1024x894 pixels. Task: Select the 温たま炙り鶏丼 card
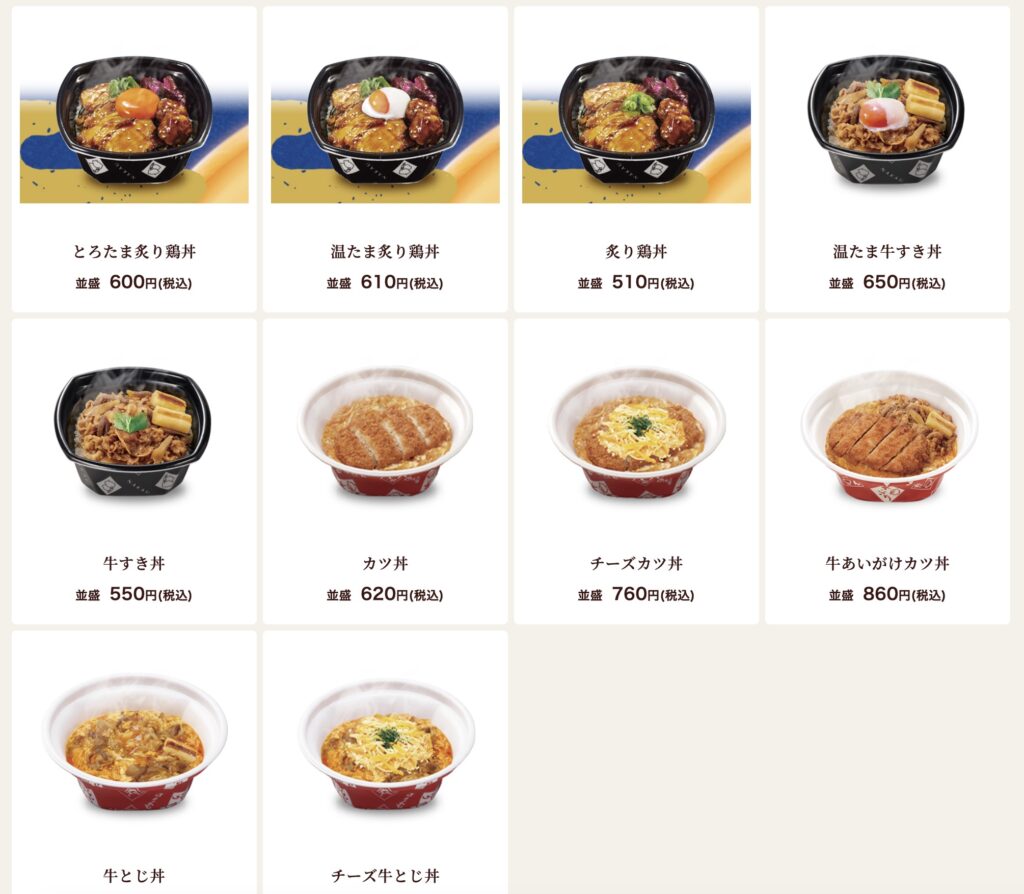(385, 160)
